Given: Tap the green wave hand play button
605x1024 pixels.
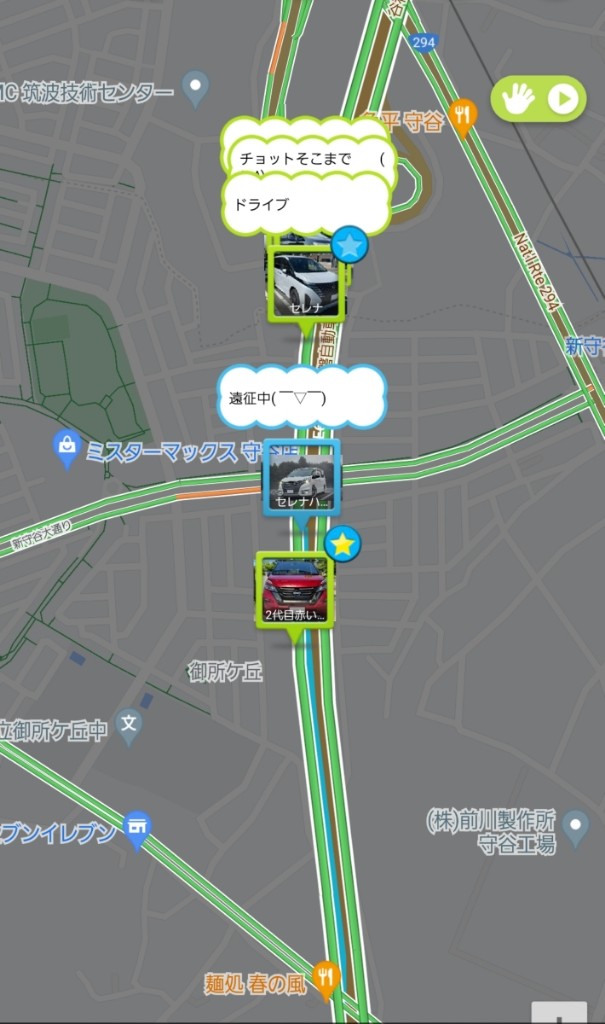Looking at the screenshot, I should 538,99.
